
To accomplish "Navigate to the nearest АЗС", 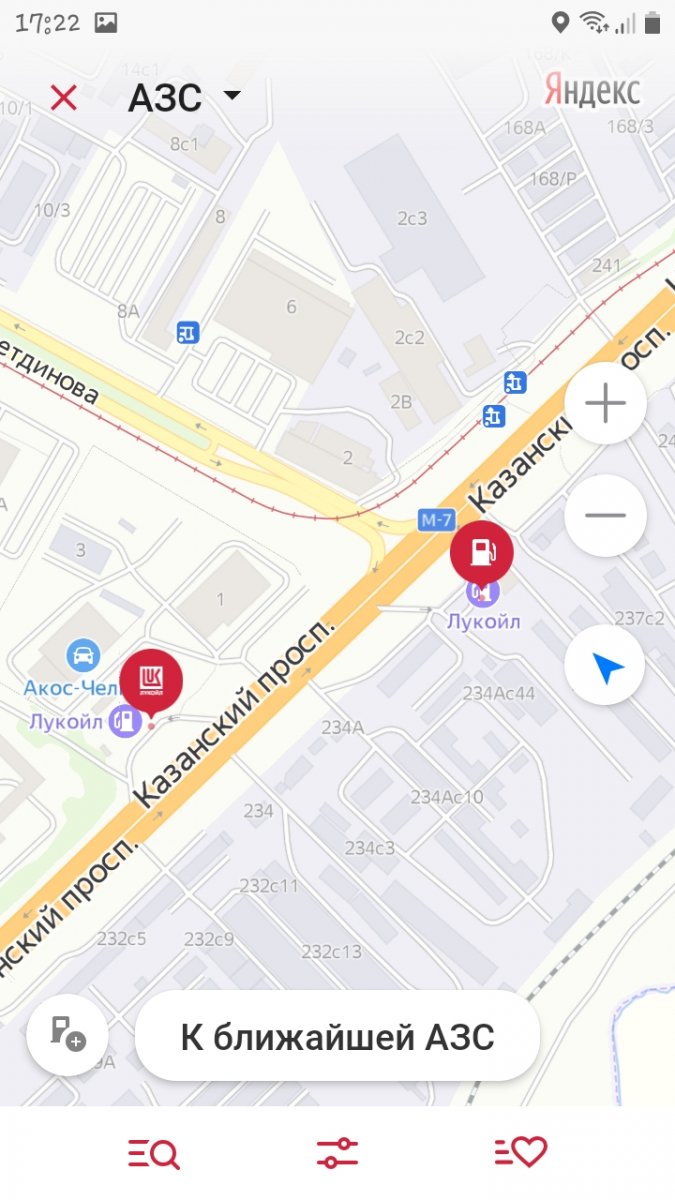I will pyautogui.click(x=337, y=1037).
